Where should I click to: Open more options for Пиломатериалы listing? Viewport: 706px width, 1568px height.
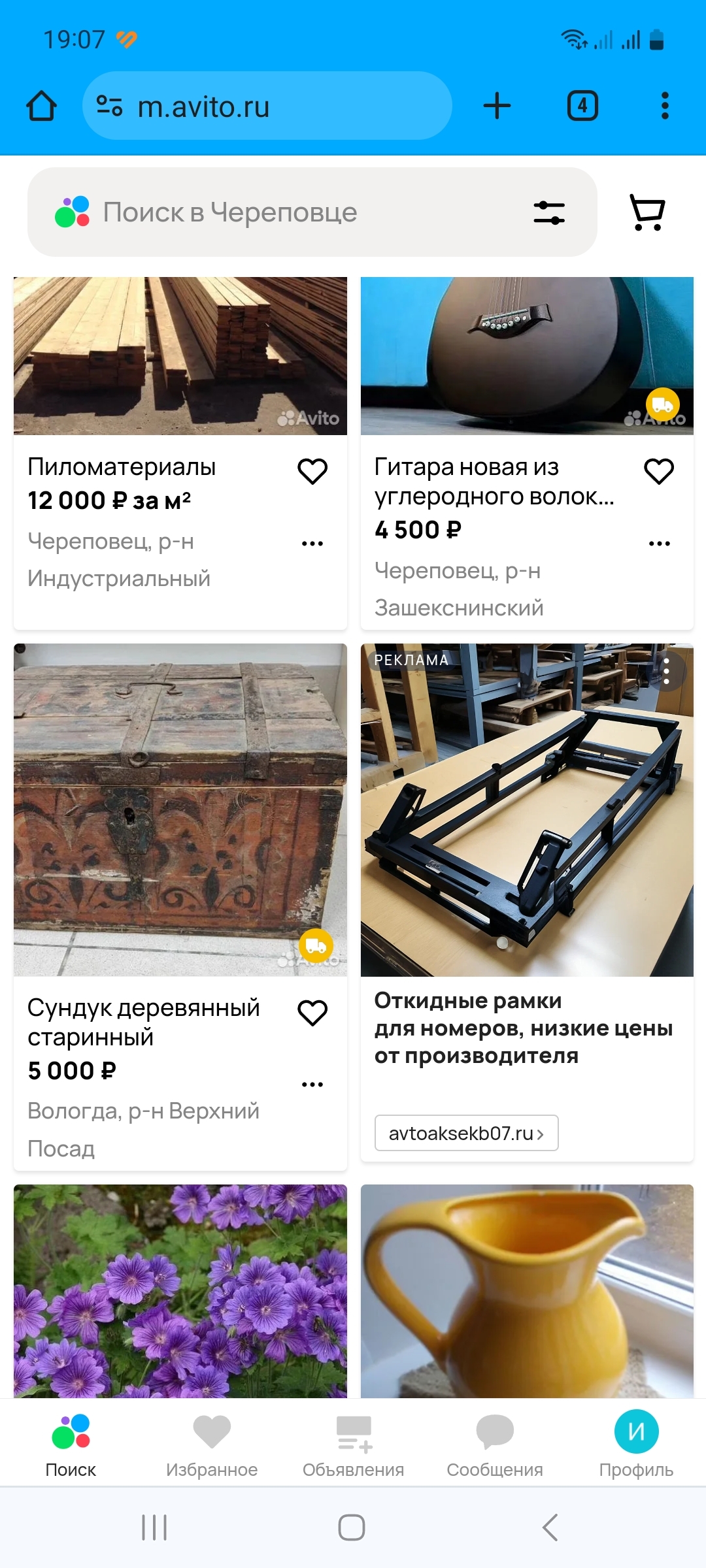pyautogui.click(x=312, y=544)
